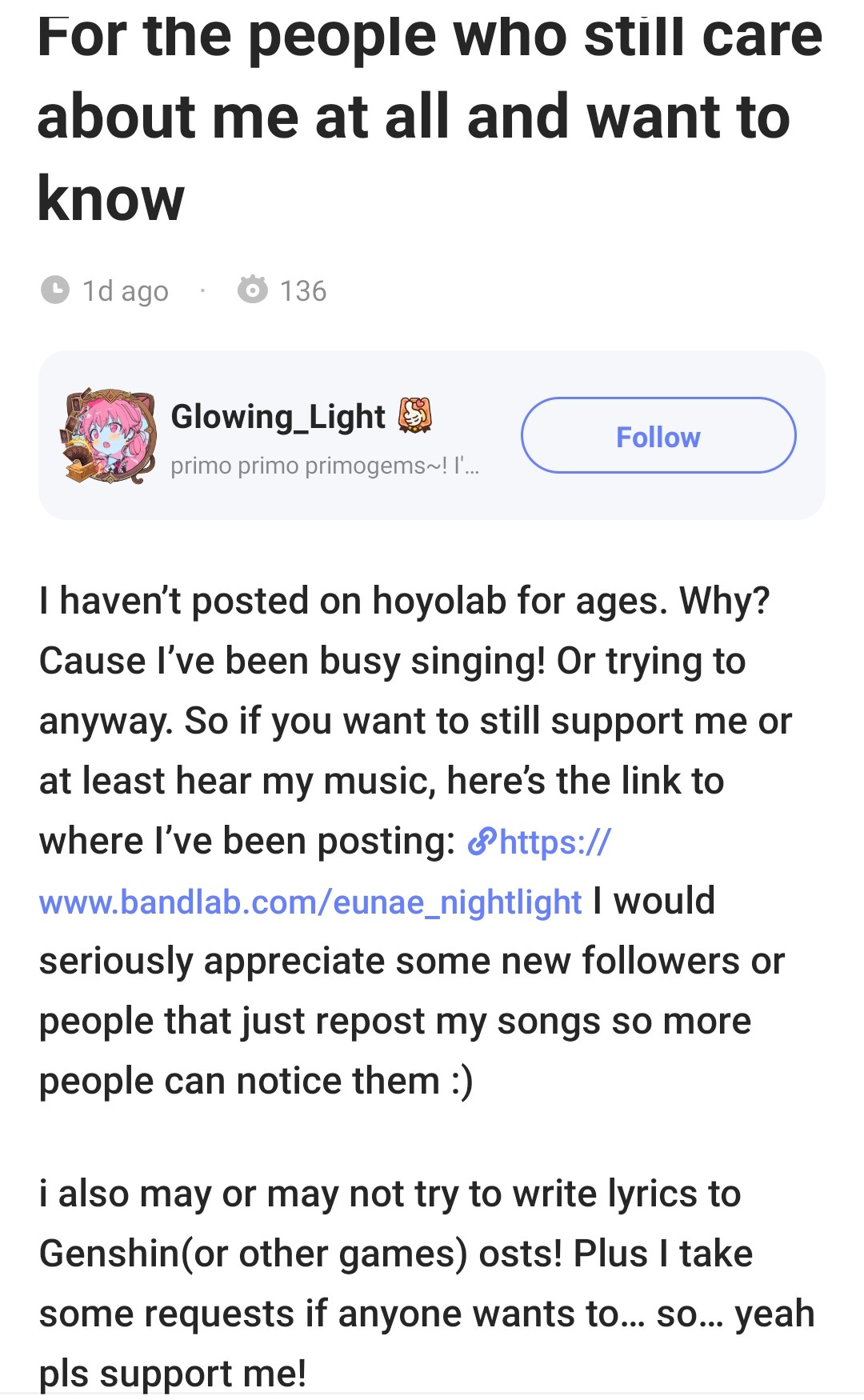The height and width of the screenshot is (1400, 864).
Task: Click the Follow button
Action: point(659,436)
